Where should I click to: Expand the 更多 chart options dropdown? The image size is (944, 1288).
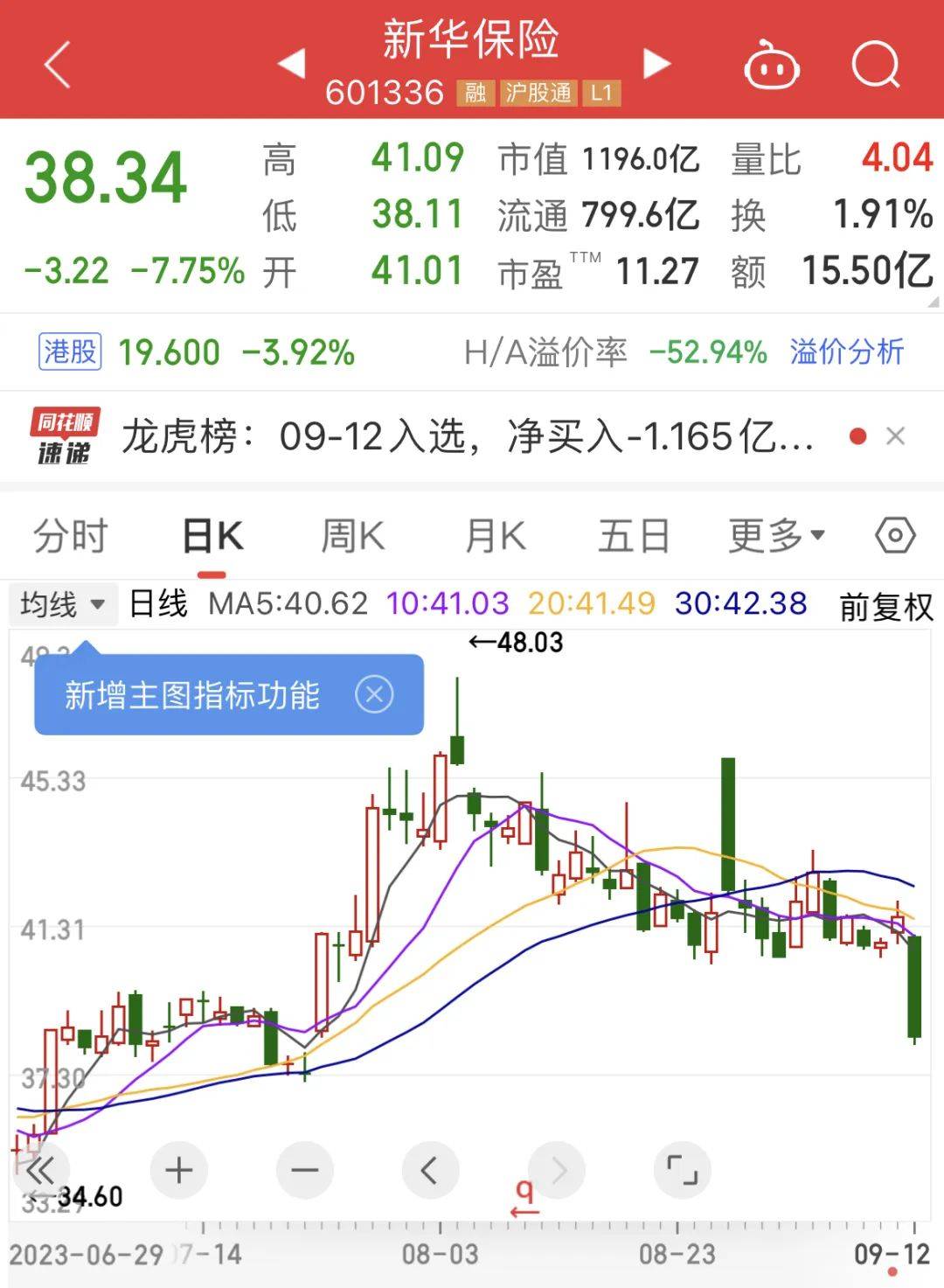(x=776, y=535)
